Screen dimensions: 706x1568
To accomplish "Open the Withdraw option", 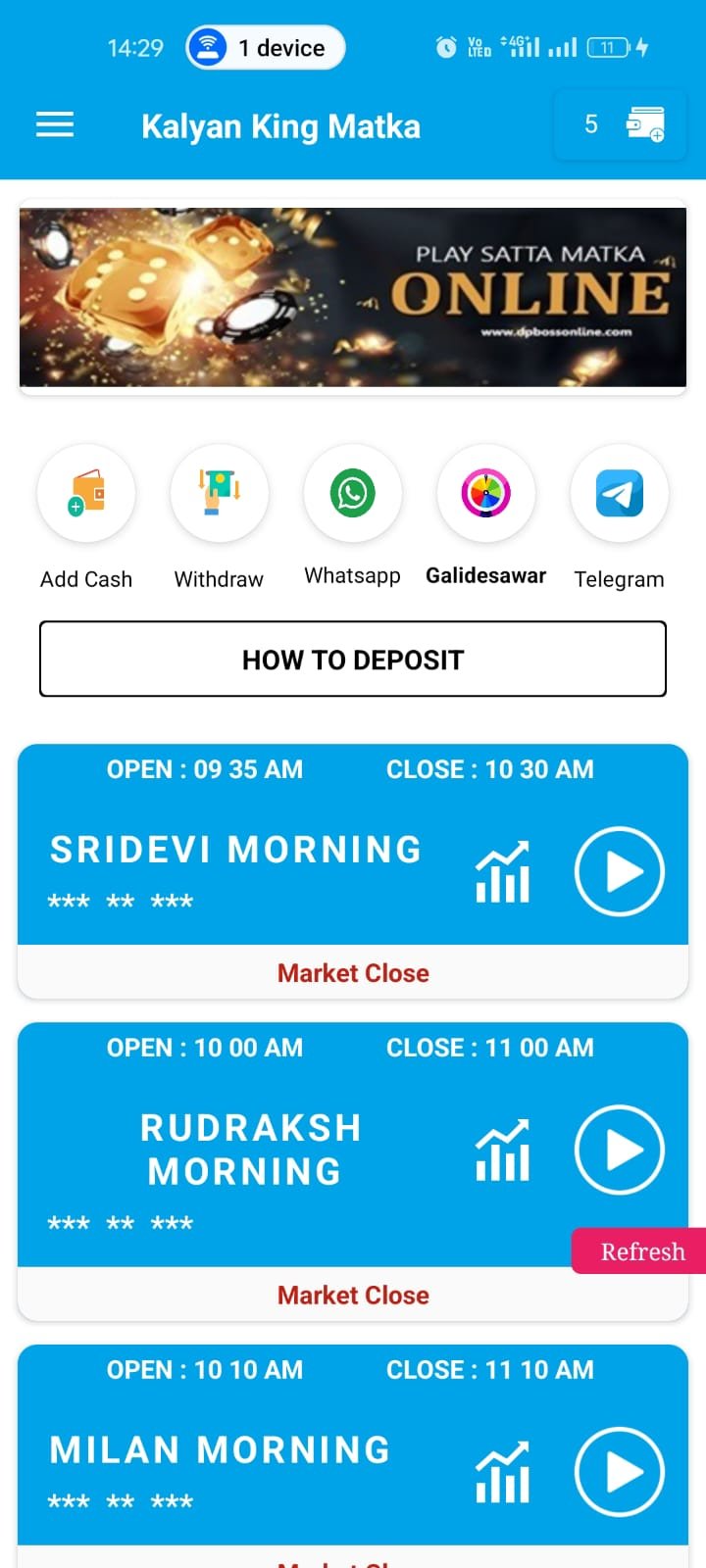I will (x=219, y=494).
